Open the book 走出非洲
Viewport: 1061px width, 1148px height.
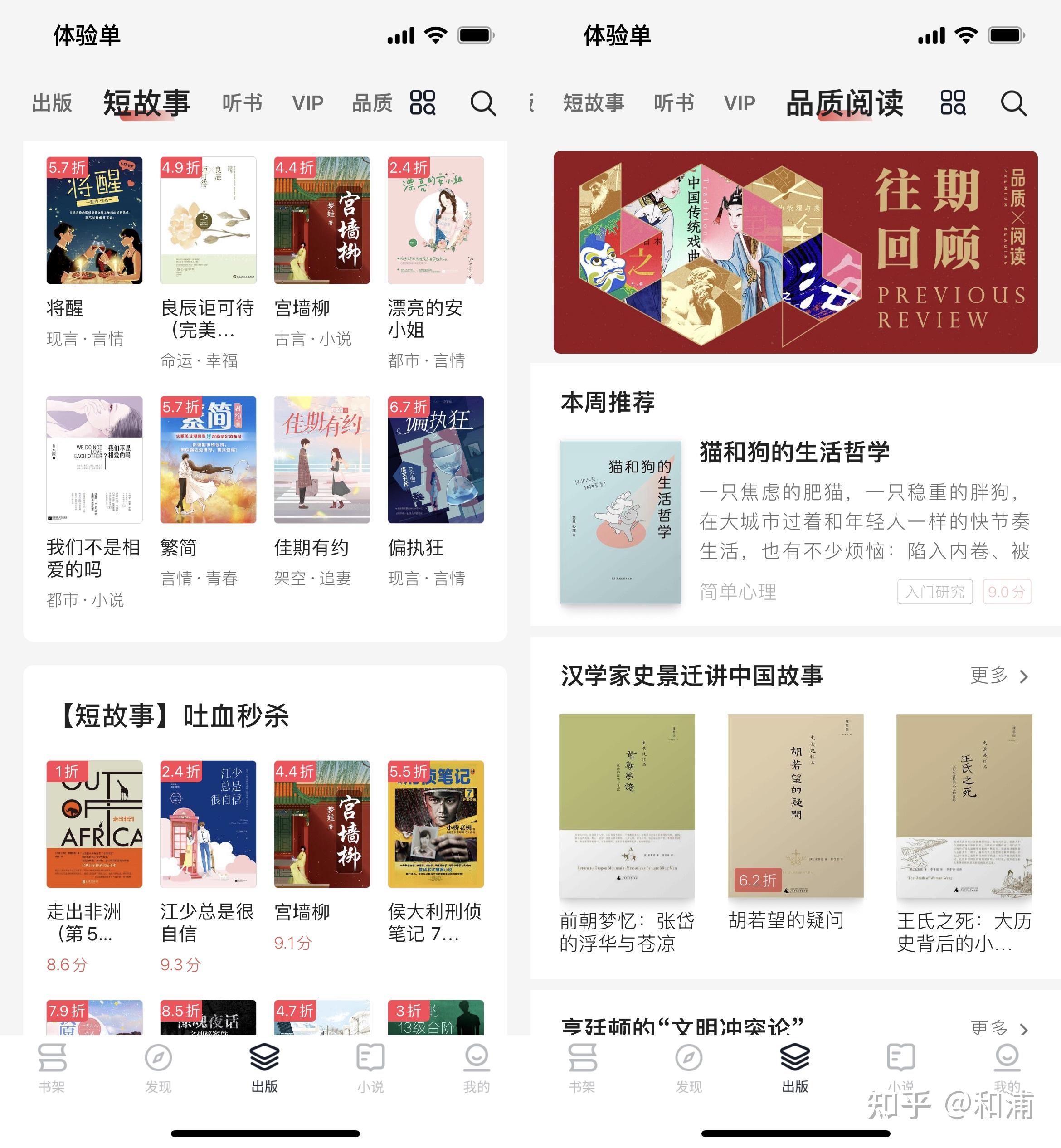94,824
